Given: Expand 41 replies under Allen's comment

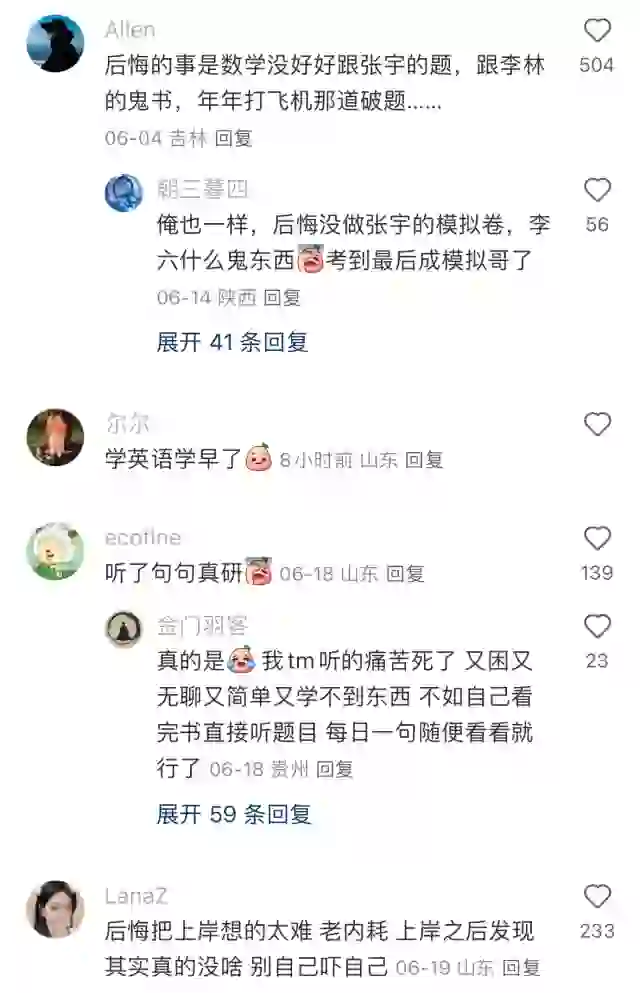Looking at the screenshot, I should pos(232,342).
